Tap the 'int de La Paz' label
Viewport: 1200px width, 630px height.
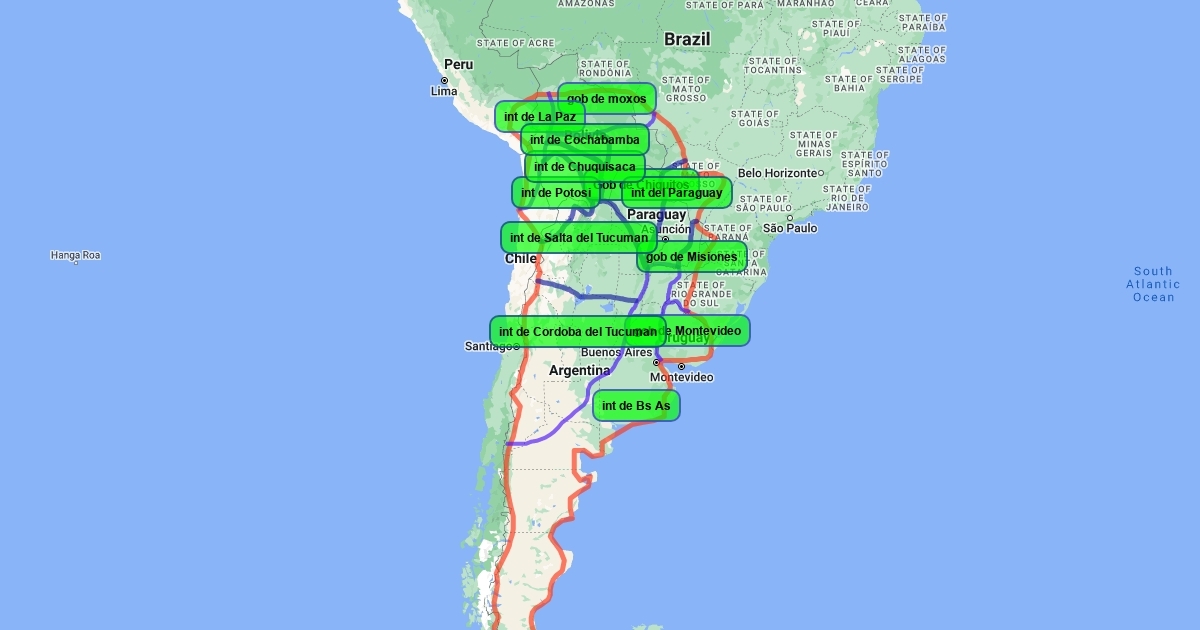tap(540, 117)
